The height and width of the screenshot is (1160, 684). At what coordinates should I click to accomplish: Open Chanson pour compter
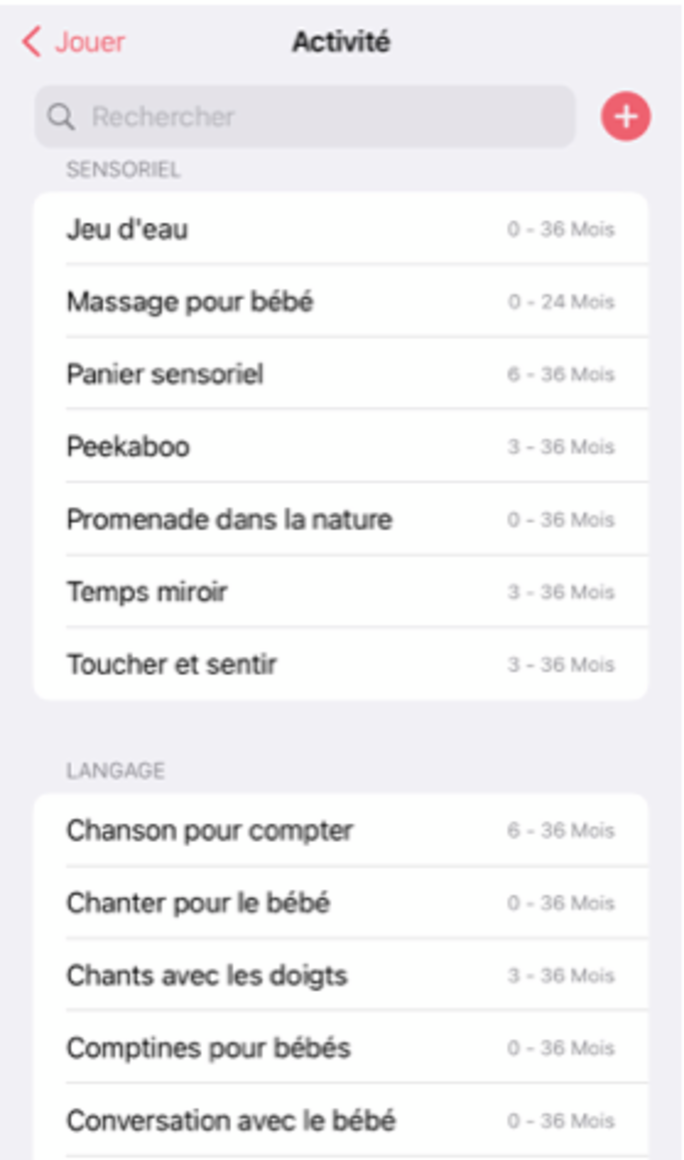click(x=340, y=830)
